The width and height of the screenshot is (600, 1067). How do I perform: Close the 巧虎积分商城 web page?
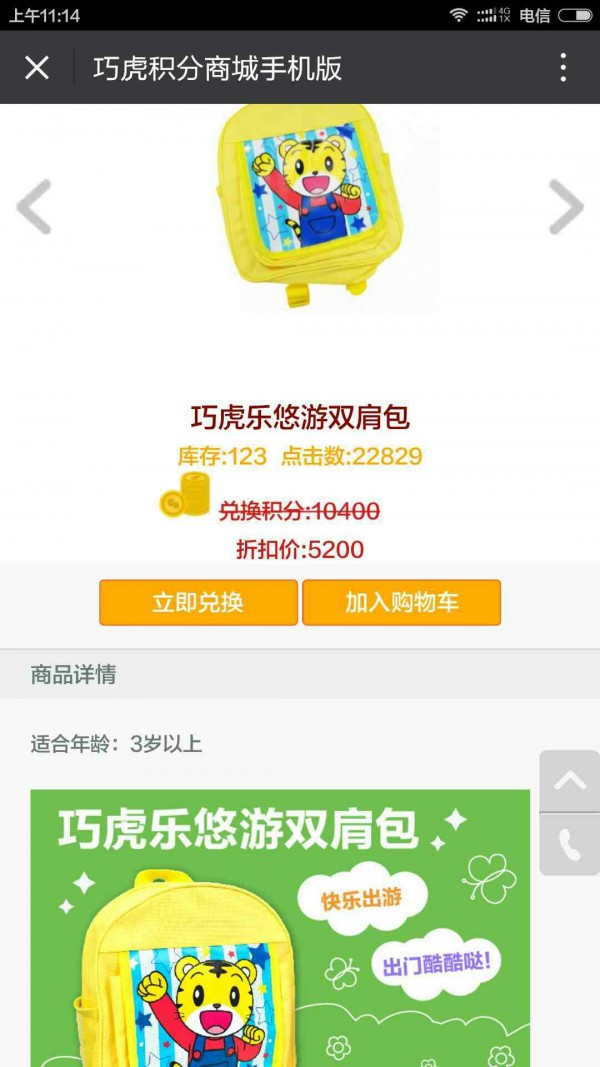[x=37, y=68]
